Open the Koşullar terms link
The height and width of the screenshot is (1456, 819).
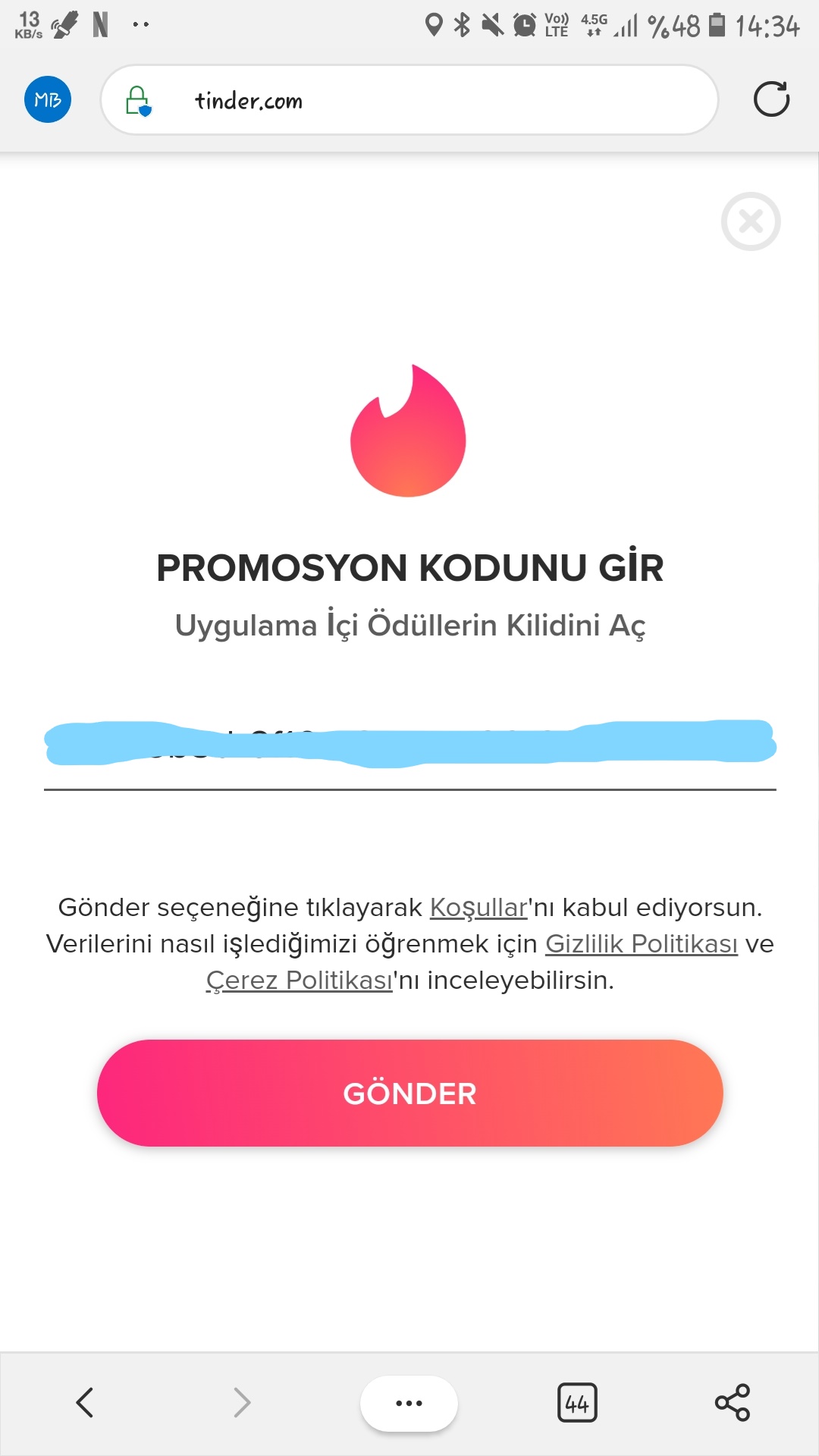tap(479, 908)
